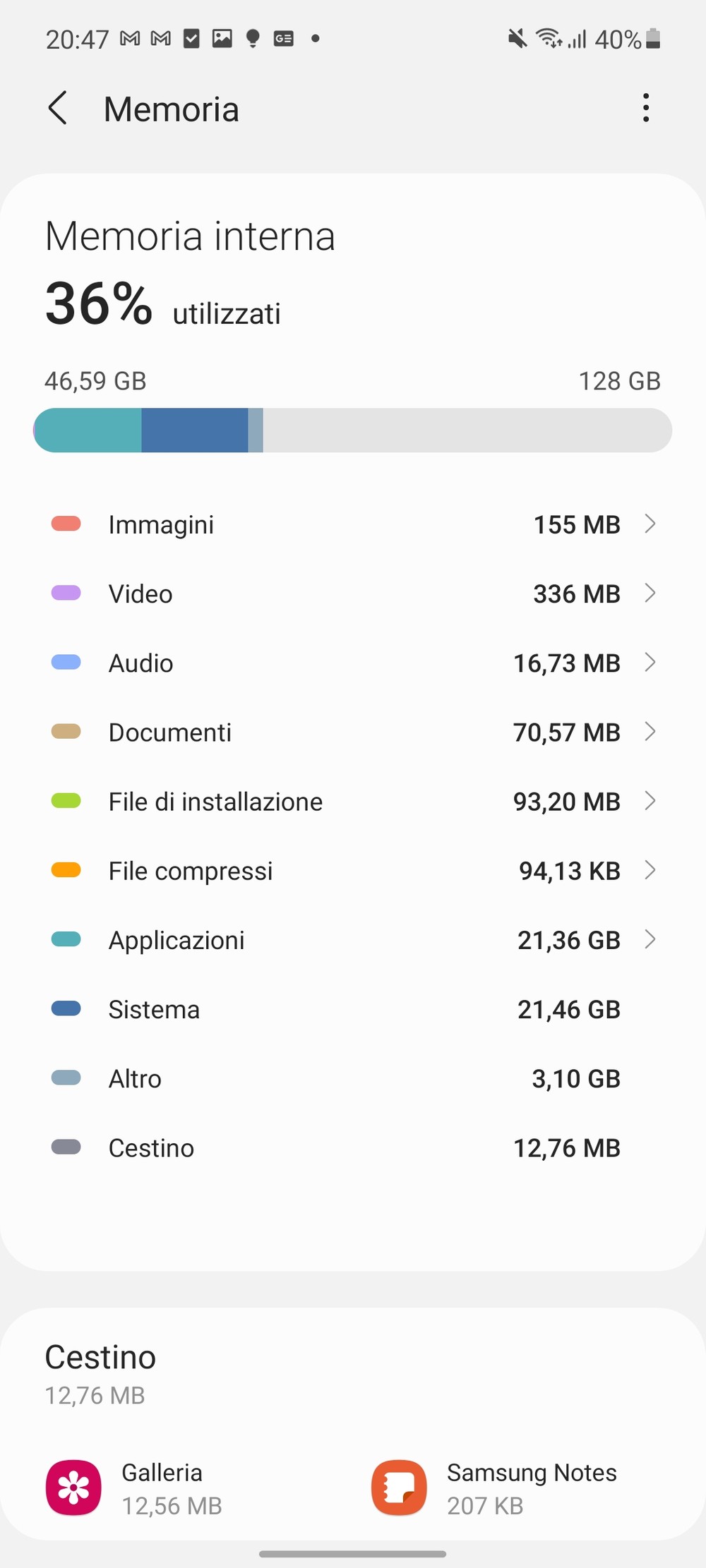The height and width of the screenshot is (1568, 706).
Task: Go back from the Memoria screen
Action: [x=58, y=109]
